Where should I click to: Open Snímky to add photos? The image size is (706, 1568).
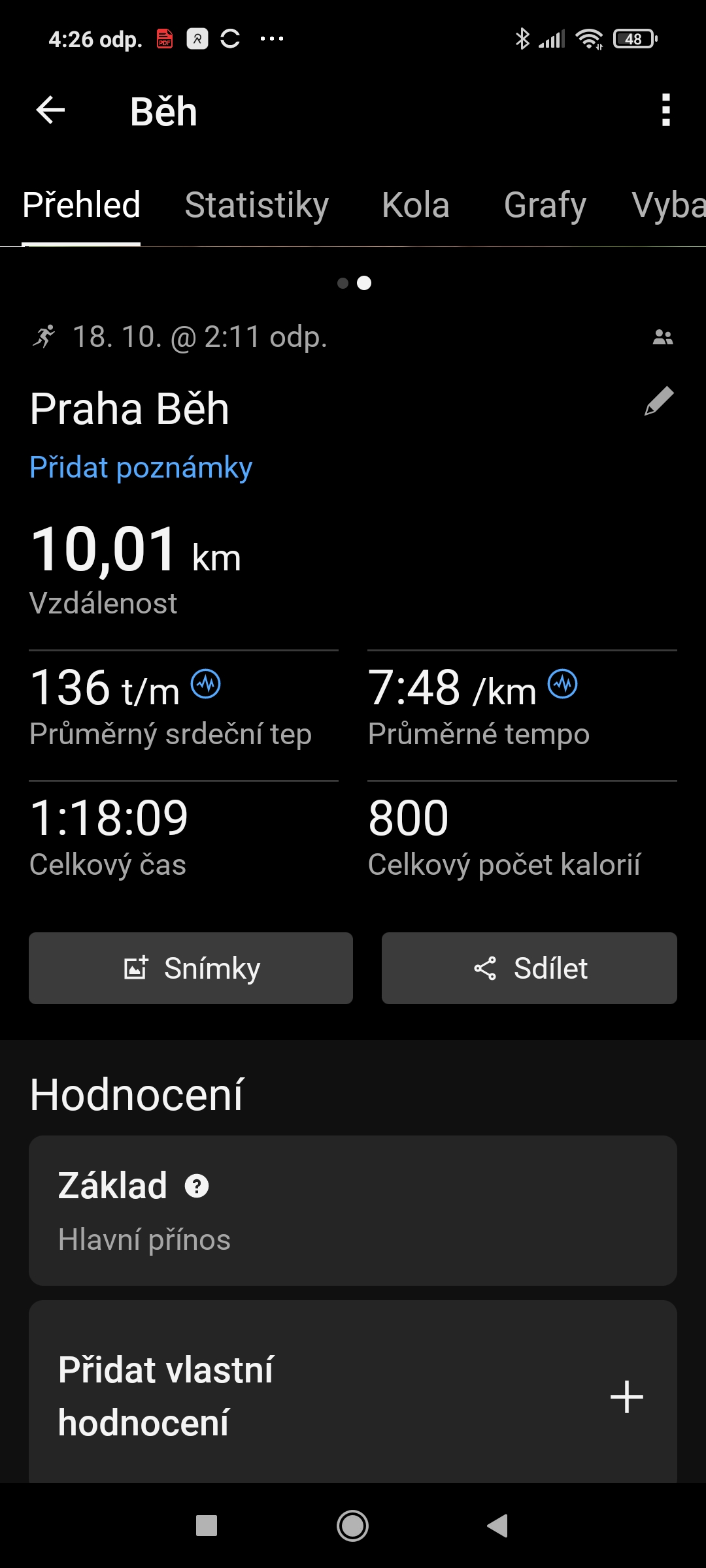click(191, 968)
